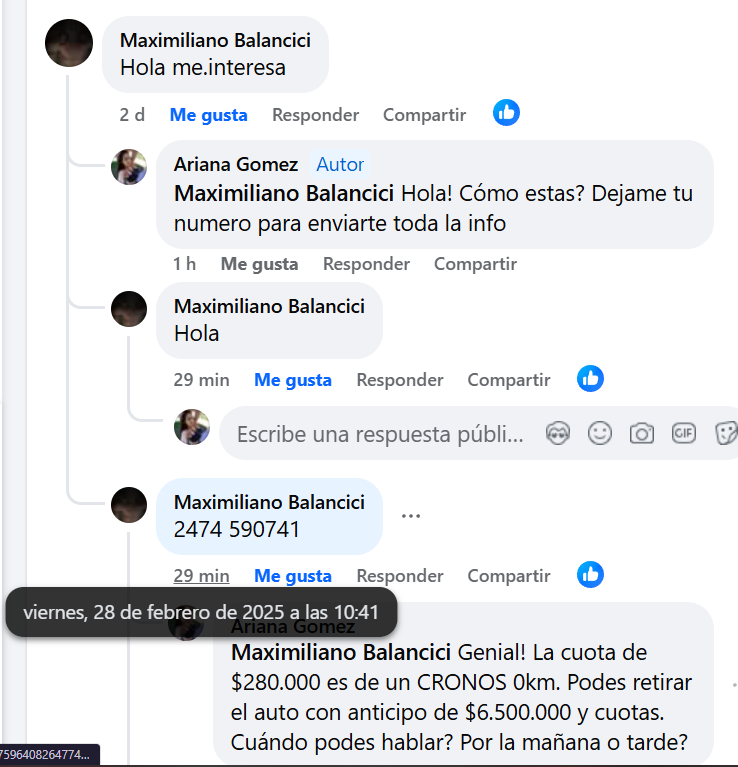Screen dimensions: 738x767
Task: Reply to Ariana Gomez's comment posted 1 h ago
Action: coord(366,264)
